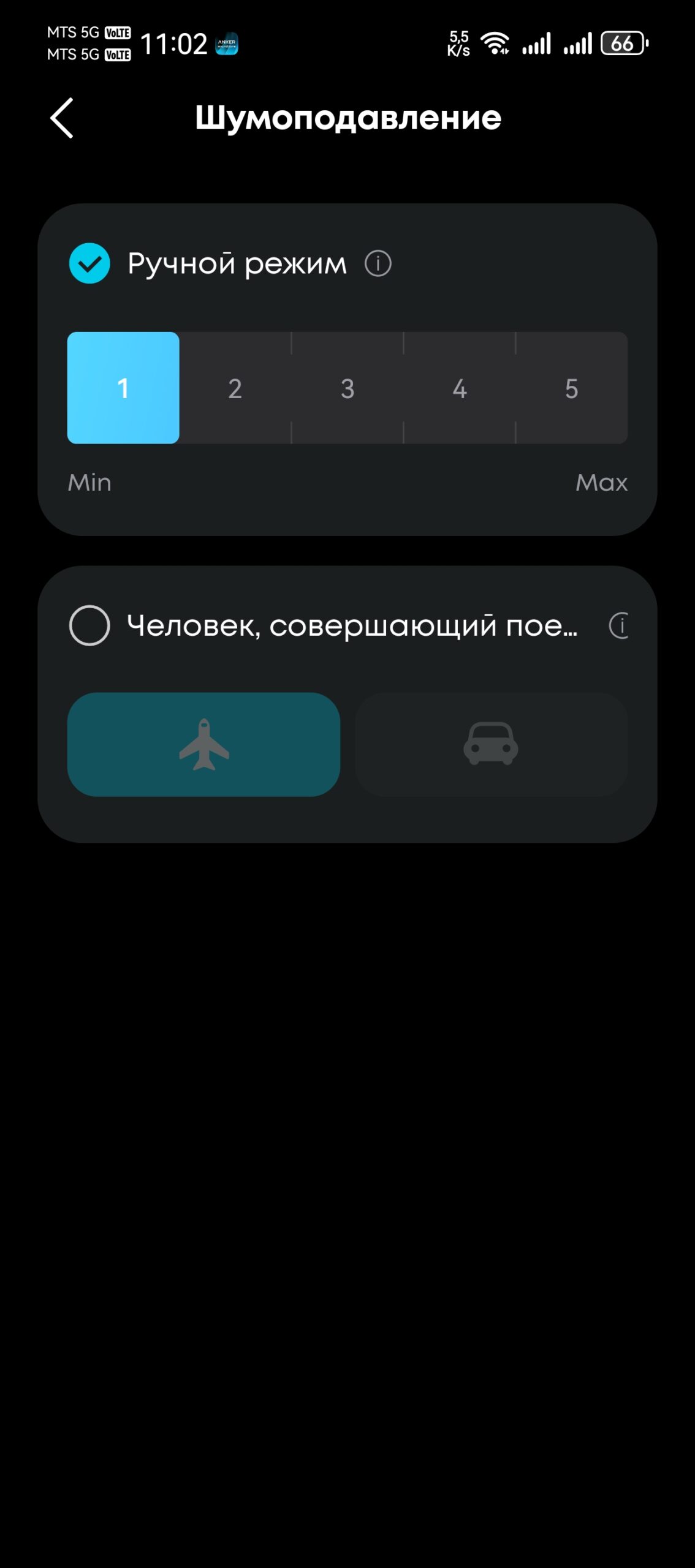Set noise cancellation level to 2
This screenshot has width=695, height=1568.
(x=235, y=388)
